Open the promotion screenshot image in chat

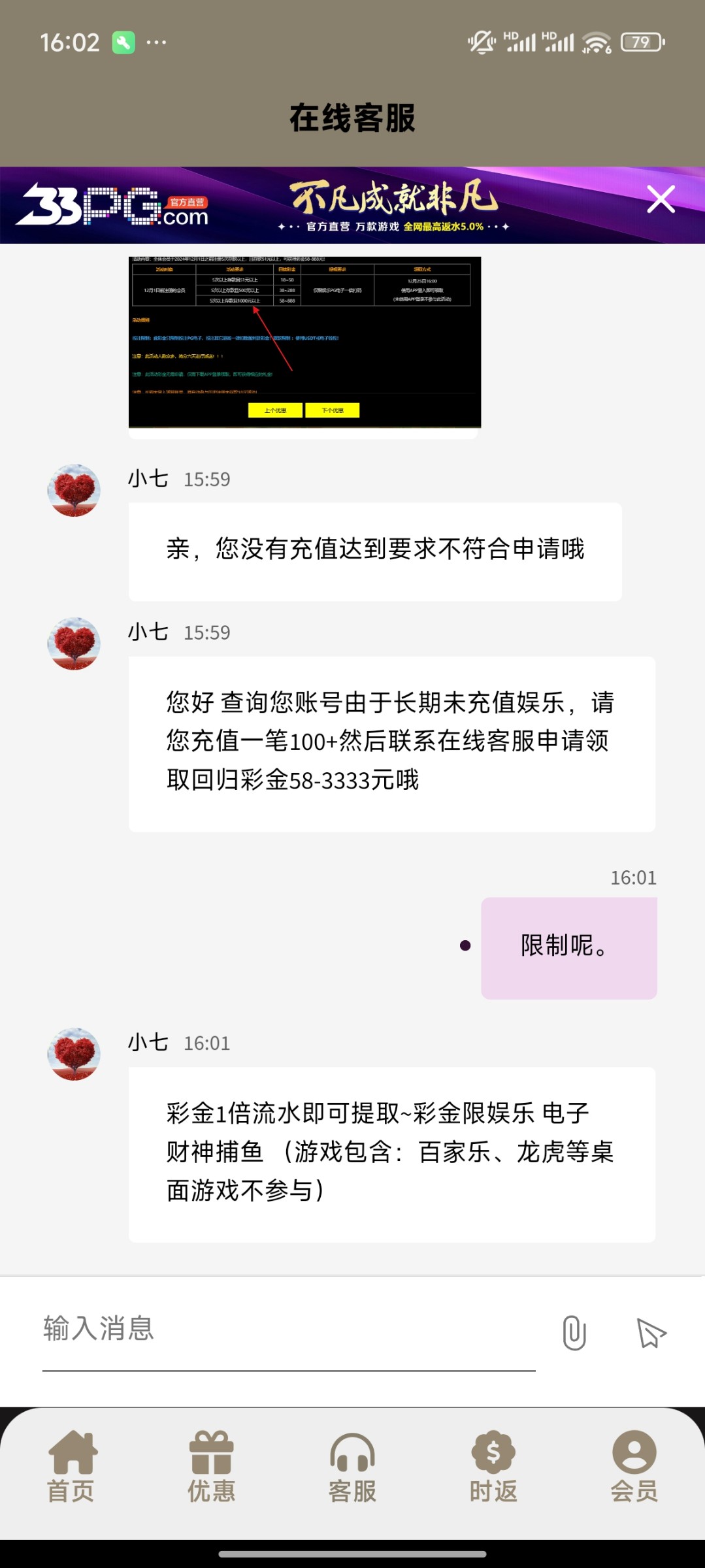pos(304,342)
